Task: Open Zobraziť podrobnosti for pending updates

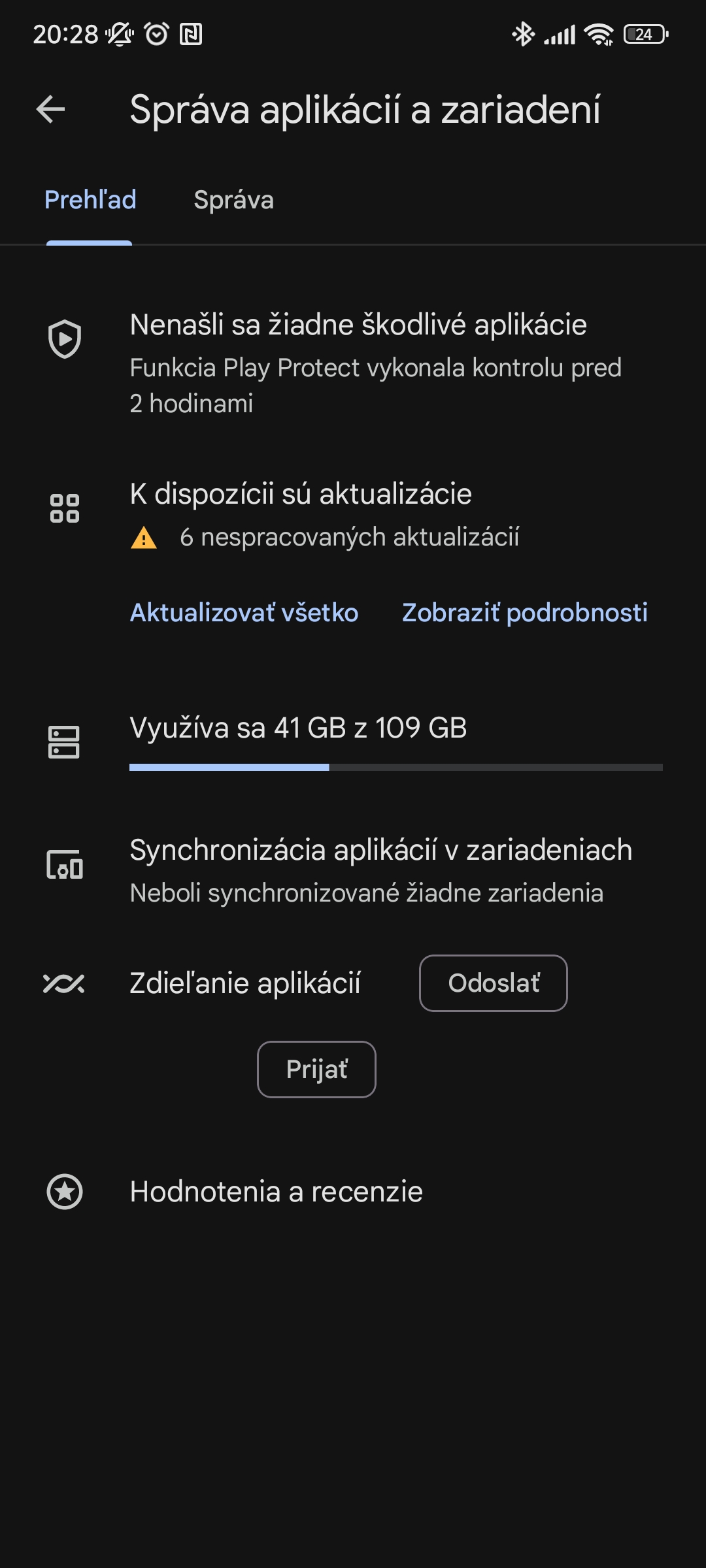Action: click(525, 613)
